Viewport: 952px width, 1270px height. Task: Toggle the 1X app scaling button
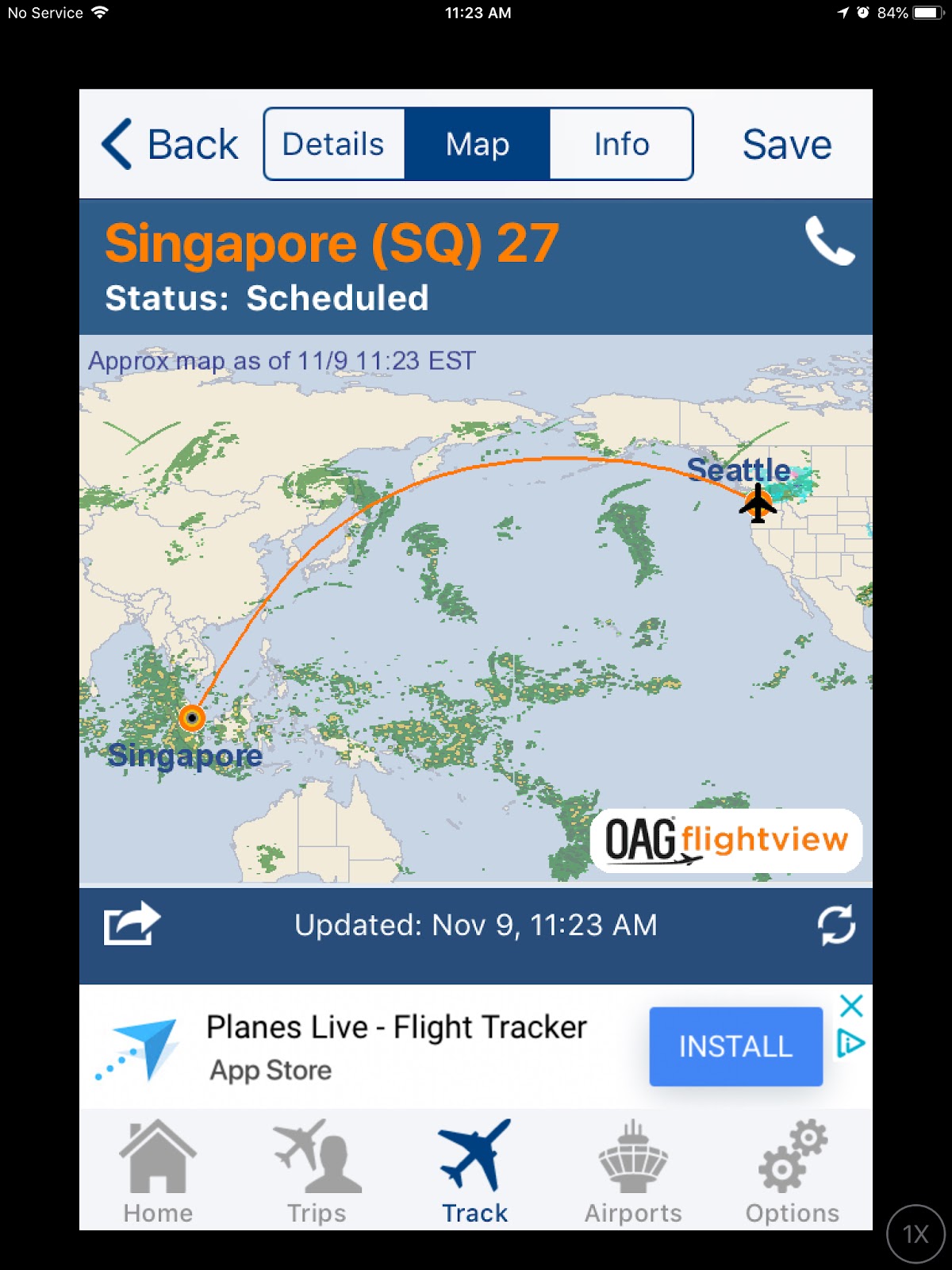[x=916, y=1233]
